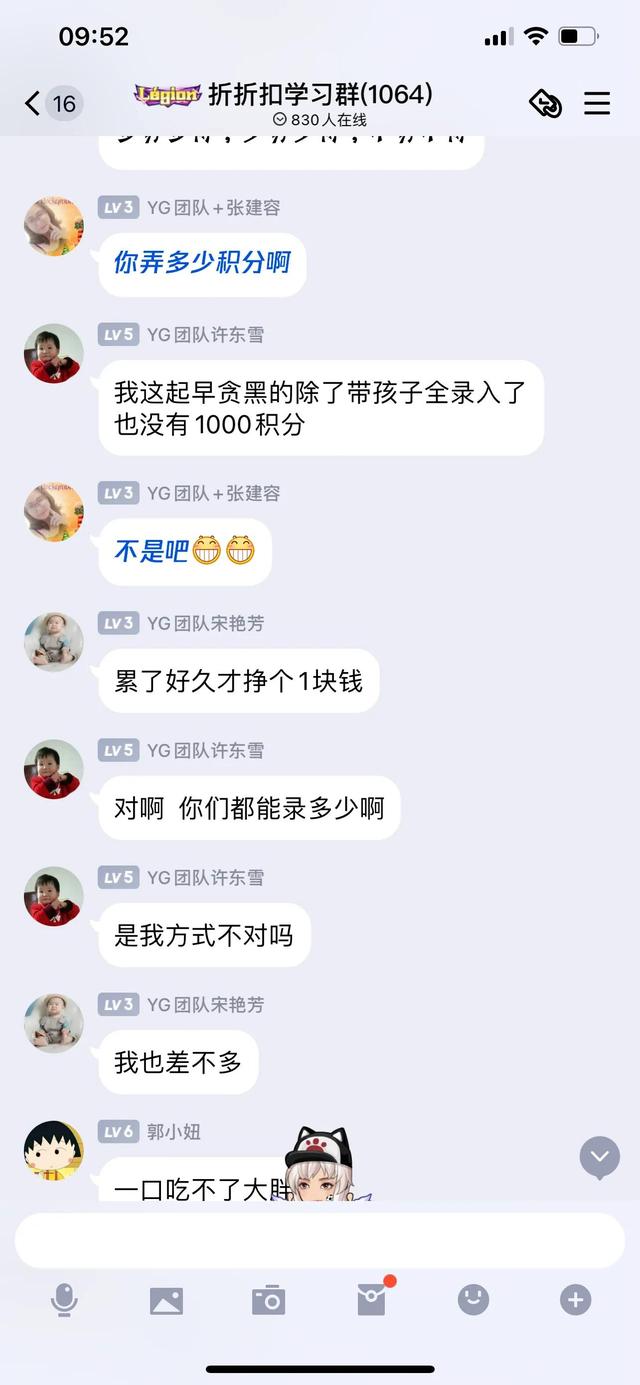Viewport: 640px width, 1385px height.
Task: Jump to latest messages with down arrow
Action: pos(599,1157)
